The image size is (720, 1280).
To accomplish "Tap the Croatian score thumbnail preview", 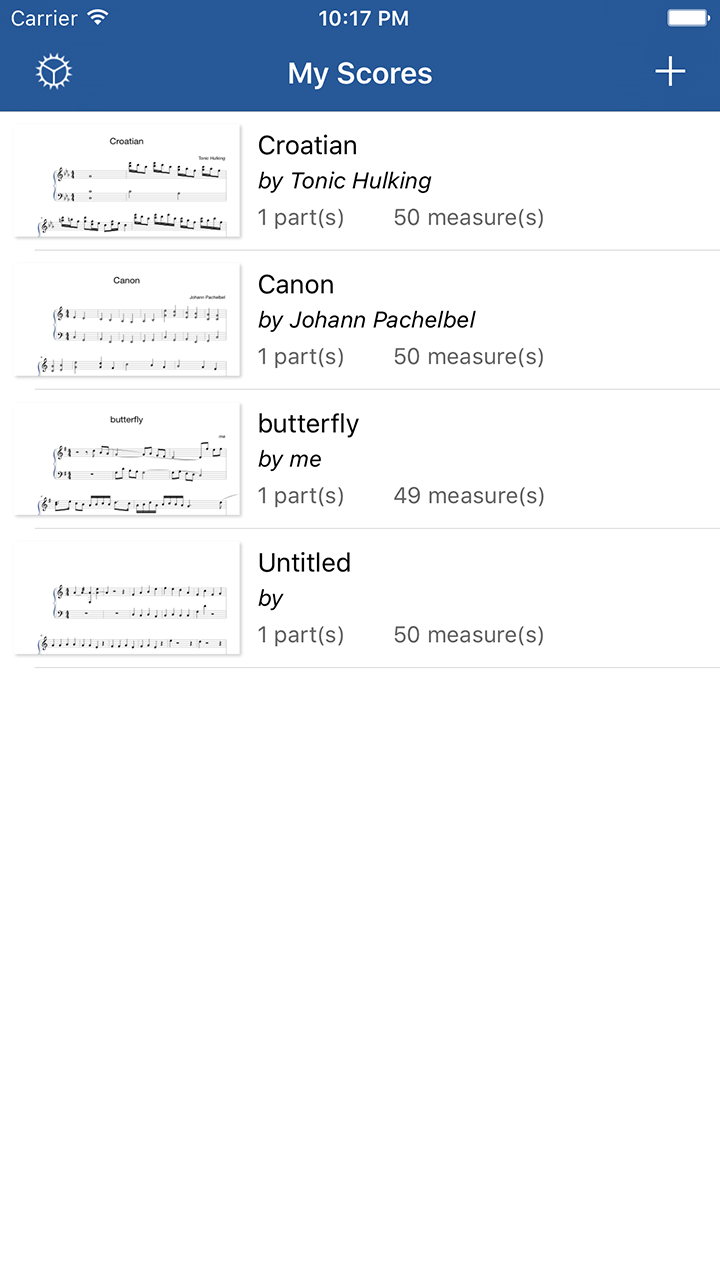I will coord(126,180).
